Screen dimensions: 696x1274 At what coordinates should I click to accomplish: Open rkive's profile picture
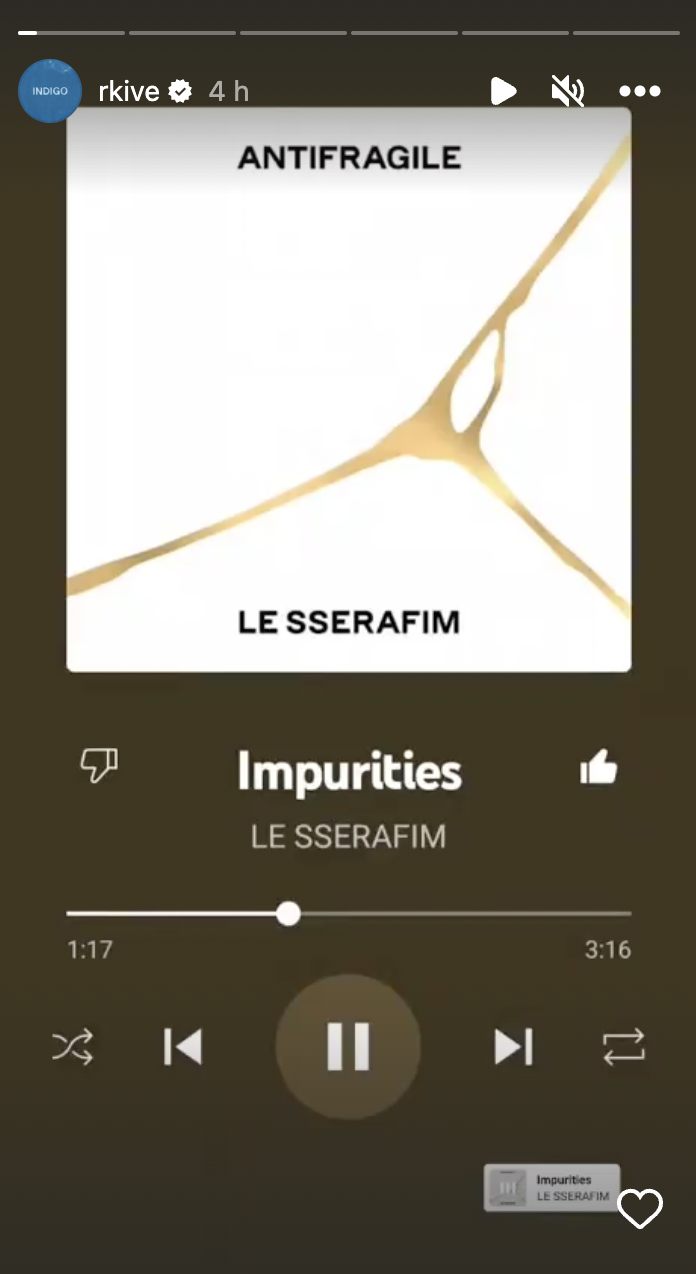50,91
